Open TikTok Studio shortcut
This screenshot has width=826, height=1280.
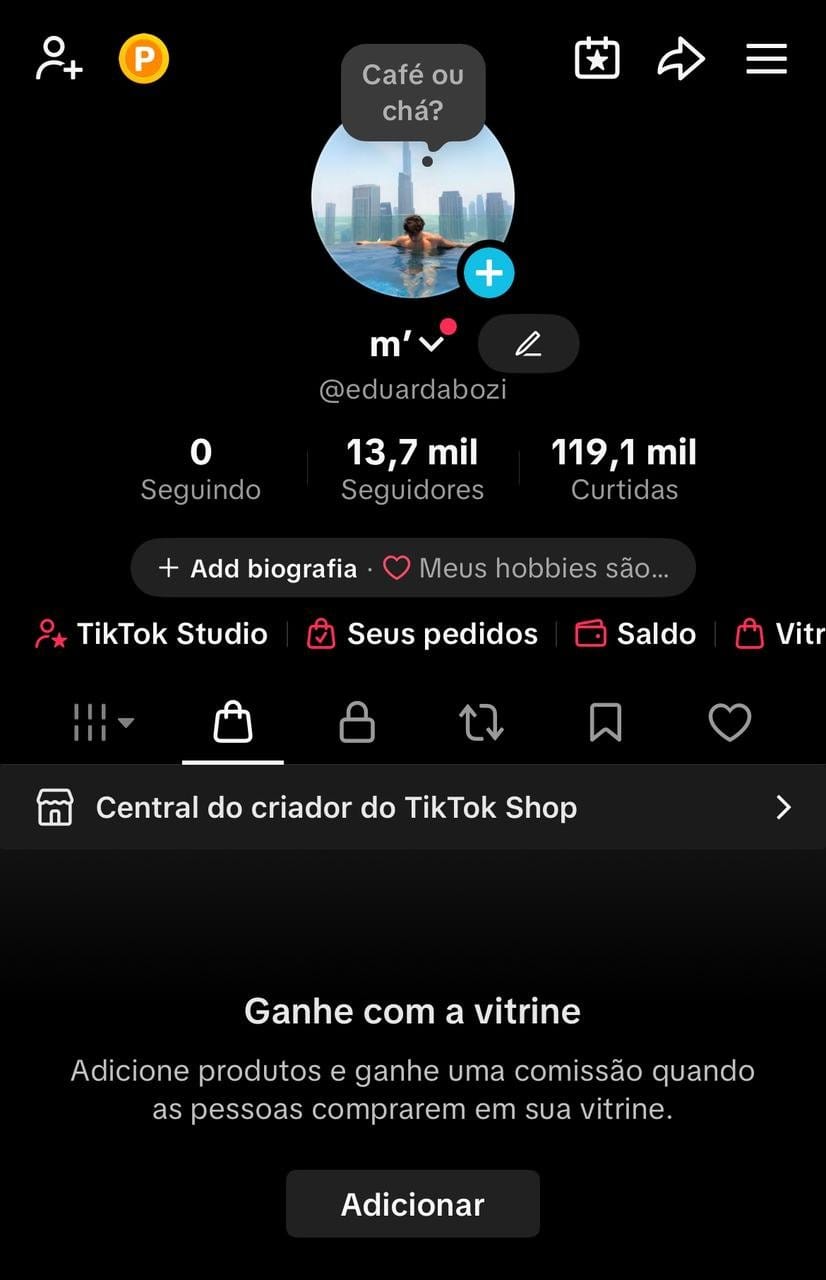point(150,633)
